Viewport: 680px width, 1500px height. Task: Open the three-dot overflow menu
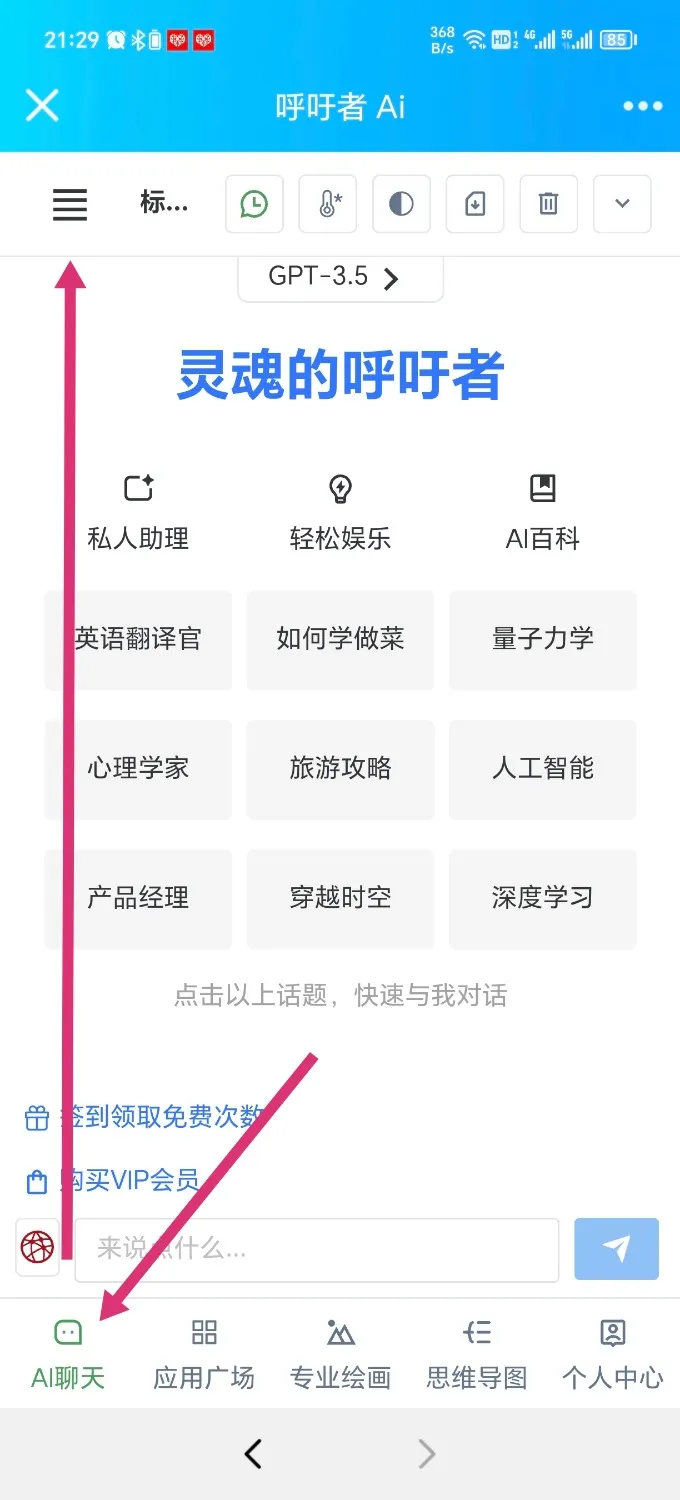coord(642,106)
